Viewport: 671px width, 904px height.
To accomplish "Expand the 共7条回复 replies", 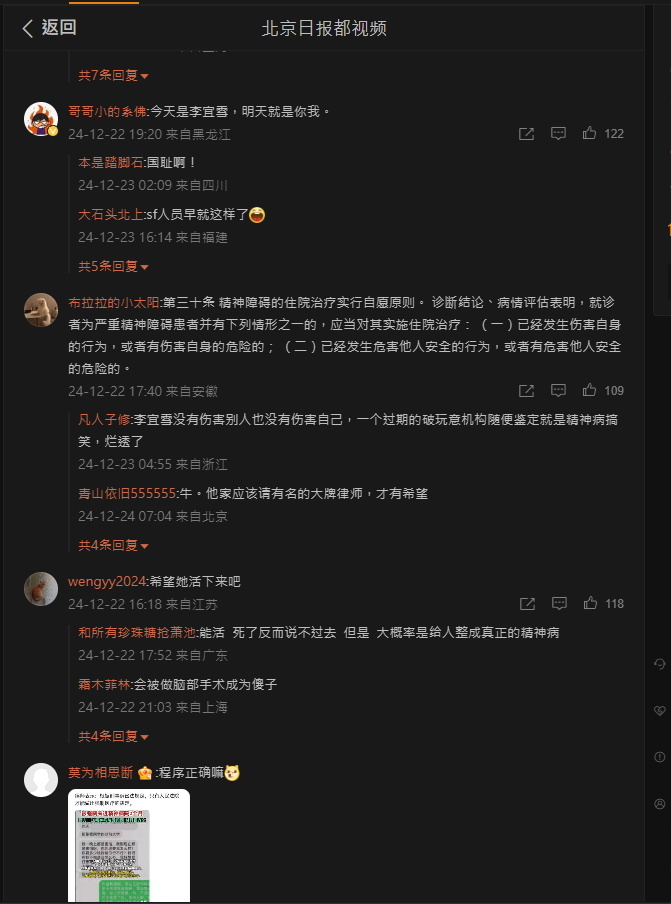I will coord(113,75).
